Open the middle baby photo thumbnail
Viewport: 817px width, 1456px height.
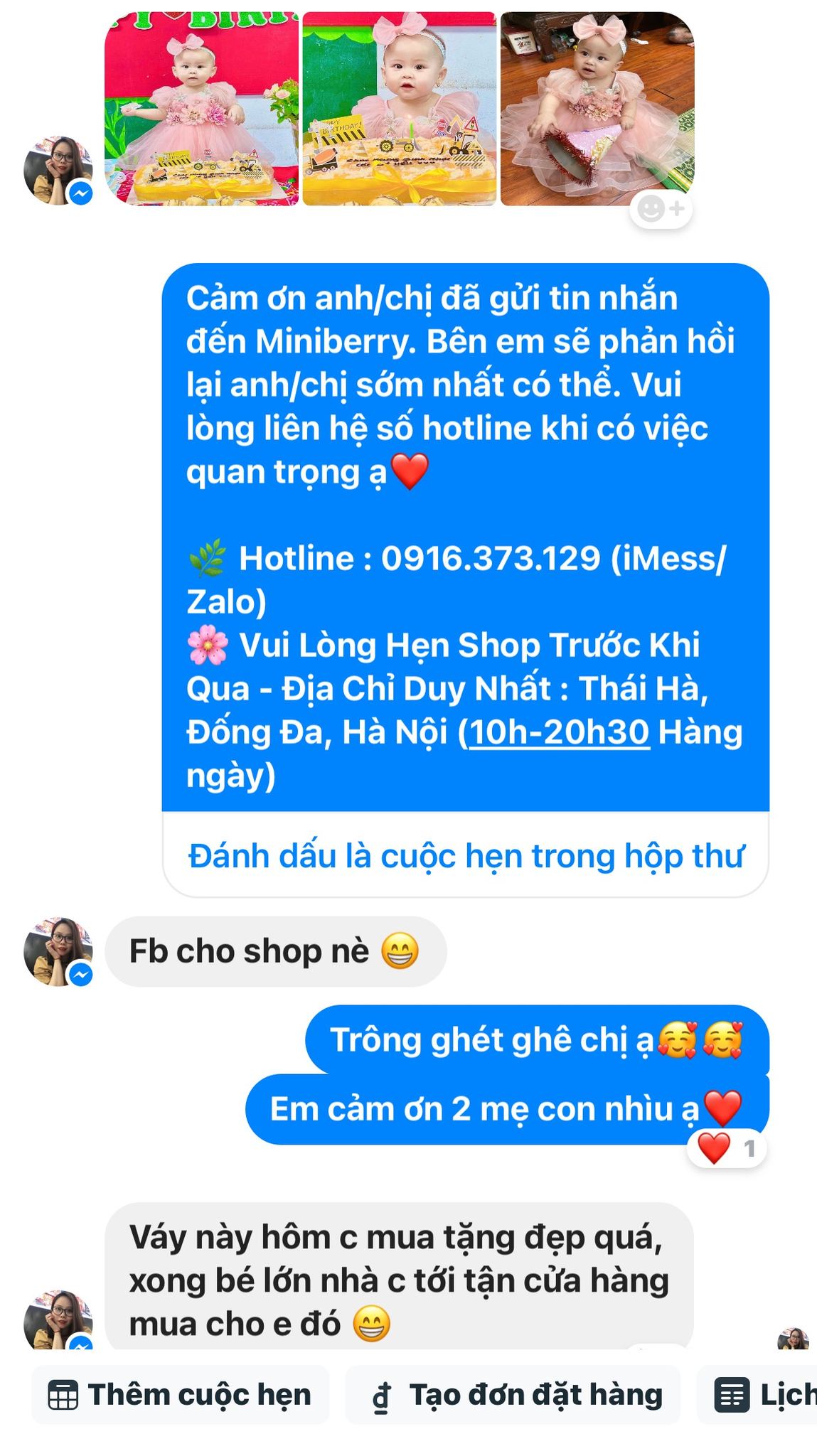[x=400, y=108]
